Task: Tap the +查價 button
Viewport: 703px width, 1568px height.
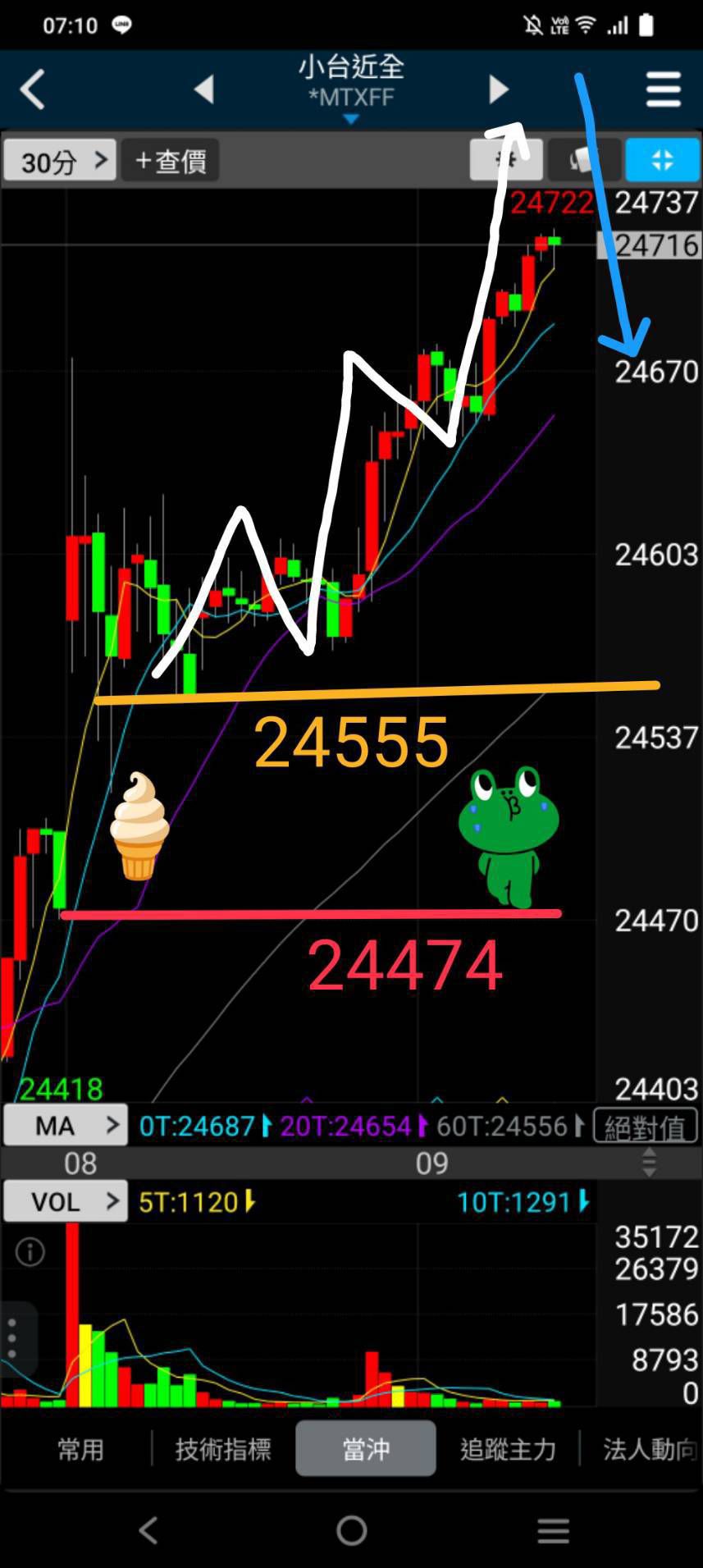Action: pyautogui.click(x=171, y=160)
